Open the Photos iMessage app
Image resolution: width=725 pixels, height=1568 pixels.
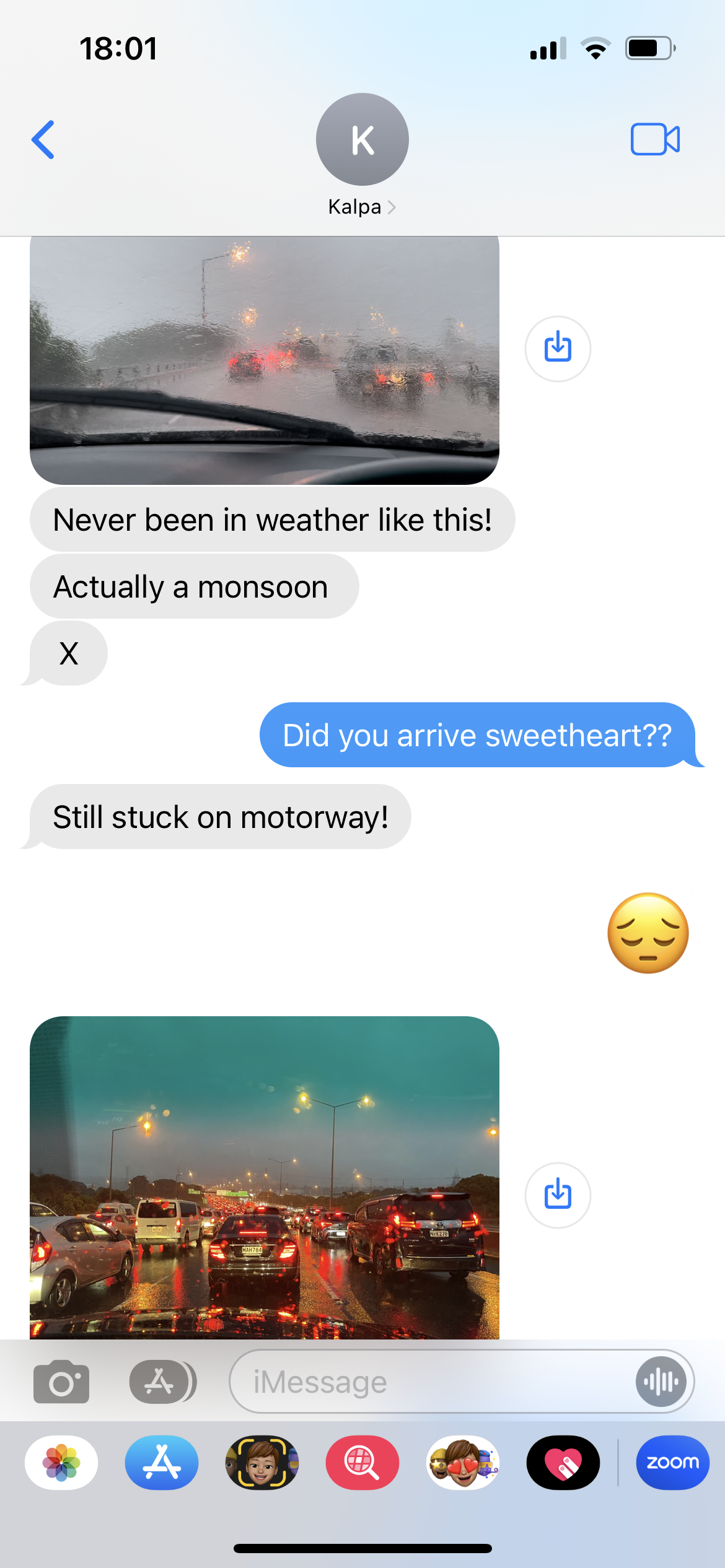tap(61, 1462)
